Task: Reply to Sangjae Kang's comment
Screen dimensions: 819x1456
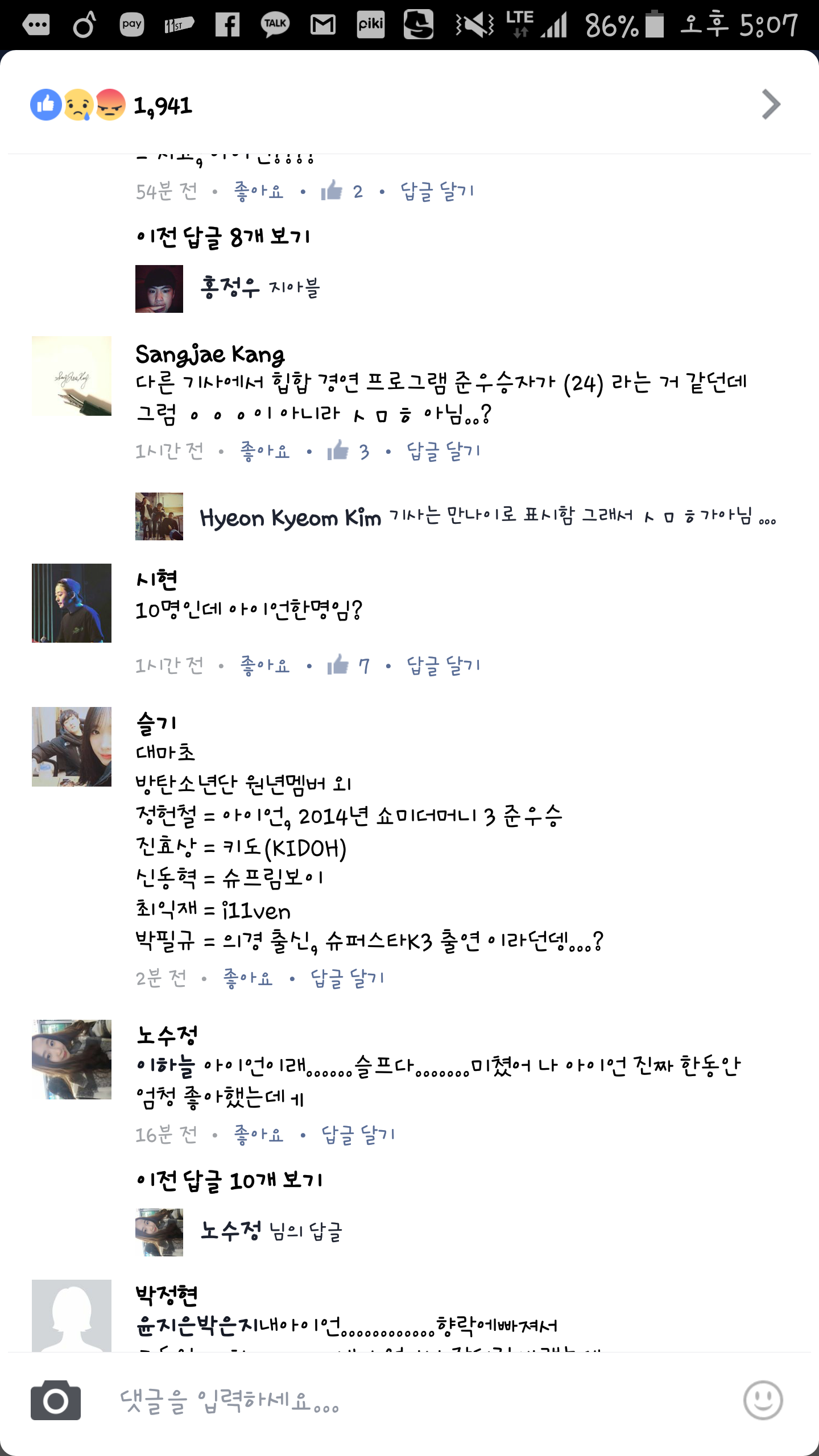Action: tap(444, 452)
